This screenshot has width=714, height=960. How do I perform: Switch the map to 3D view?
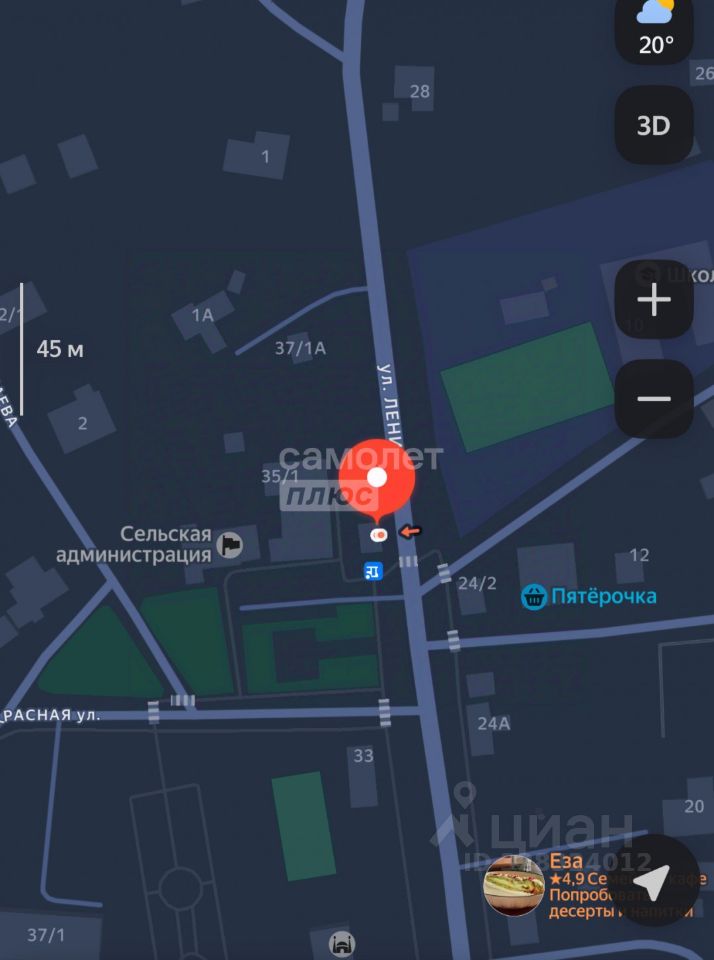coord(653,126)
